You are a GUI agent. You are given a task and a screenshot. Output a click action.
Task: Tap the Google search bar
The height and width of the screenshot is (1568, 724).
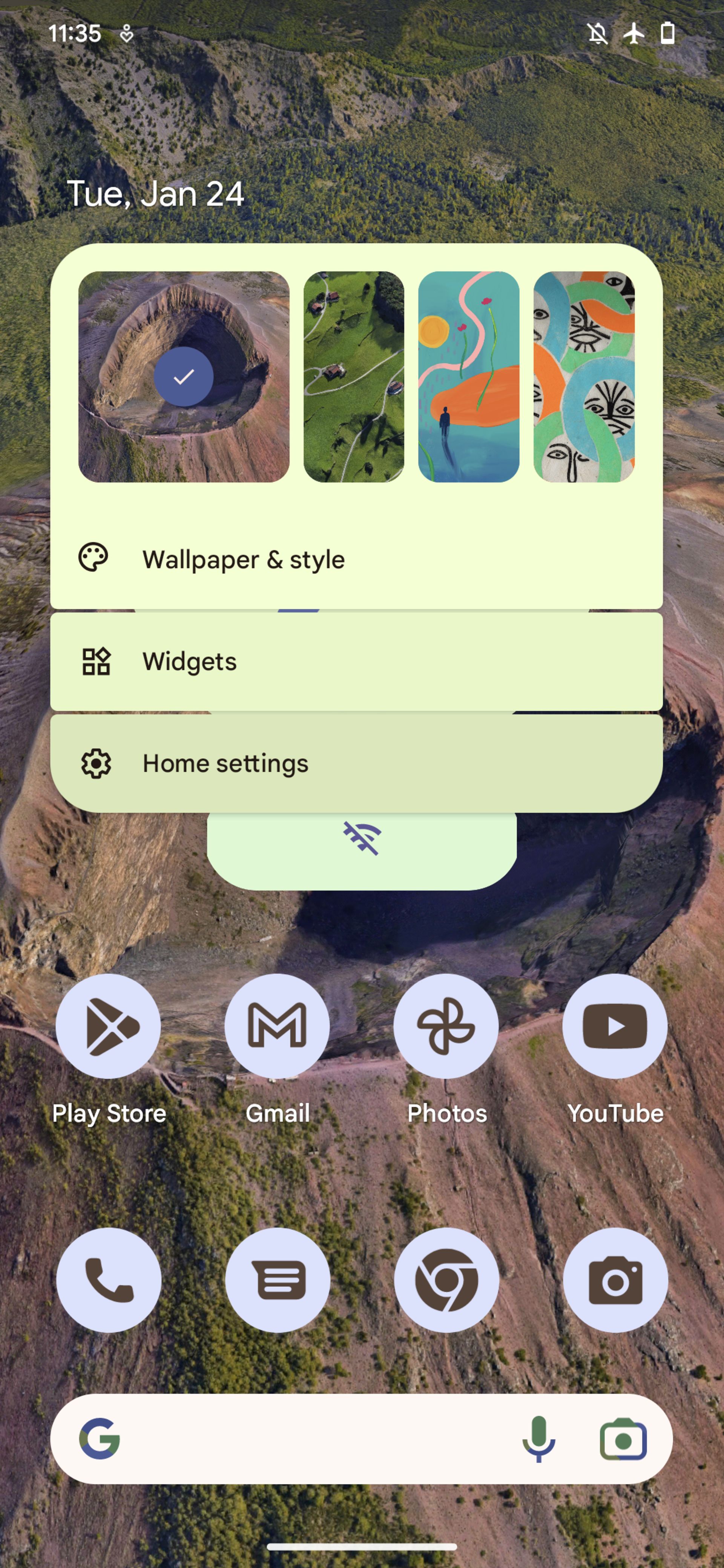304,1439
